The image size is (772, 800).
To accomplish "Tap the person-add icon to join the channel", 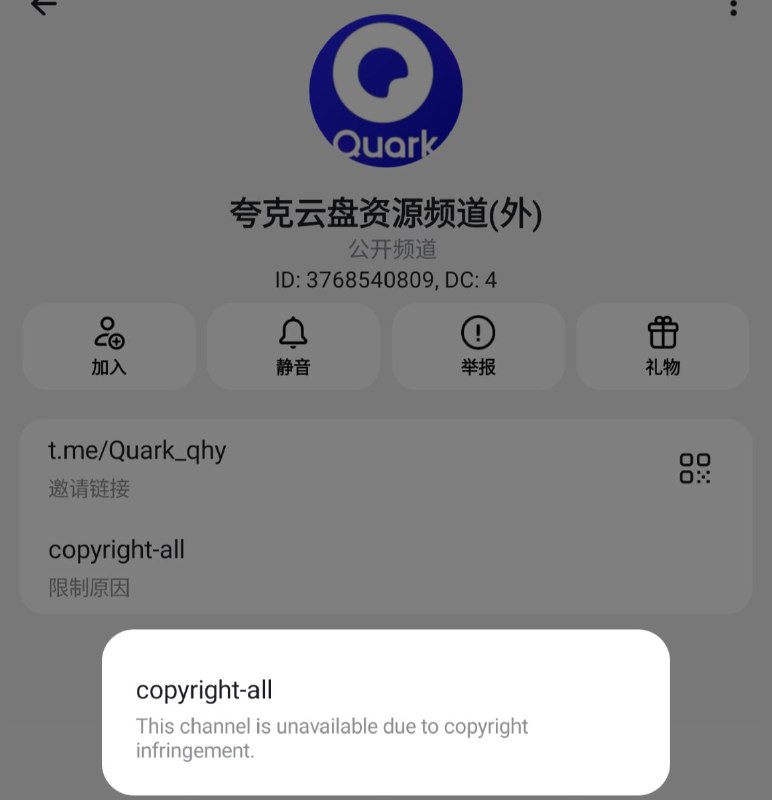I will click(108, 332).
